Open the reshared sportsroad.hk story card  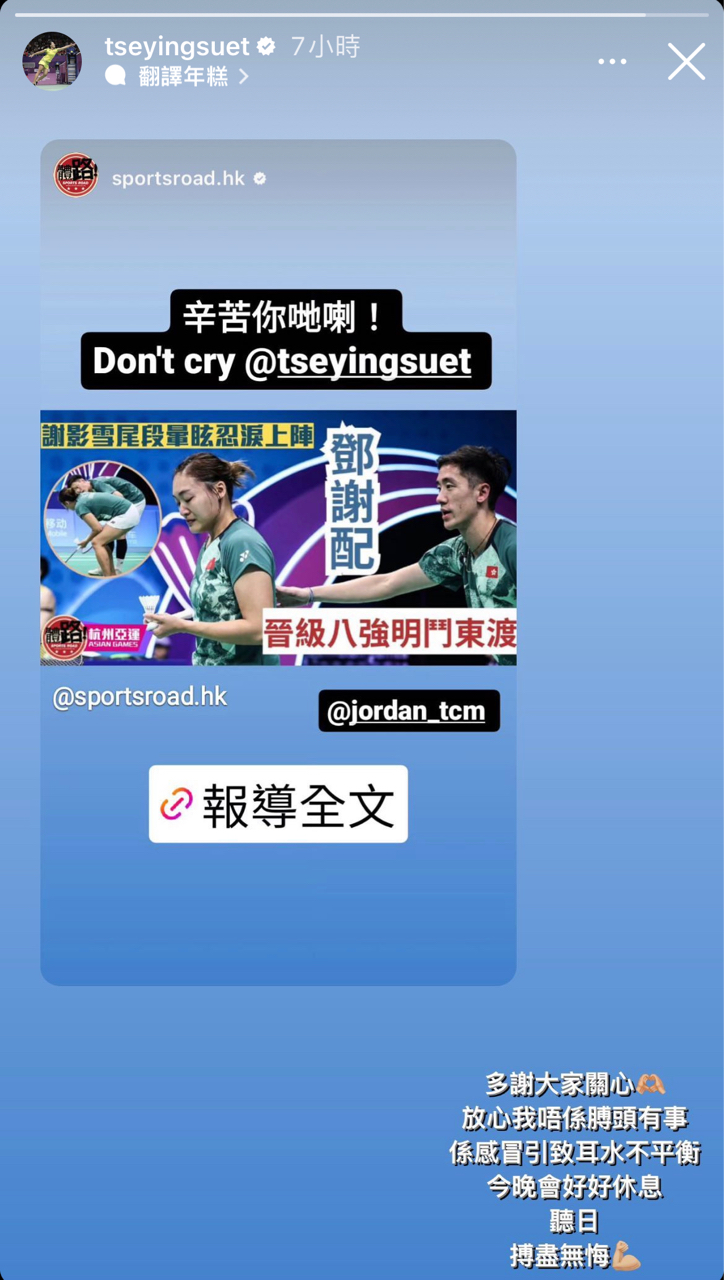(x=278, y=562)
